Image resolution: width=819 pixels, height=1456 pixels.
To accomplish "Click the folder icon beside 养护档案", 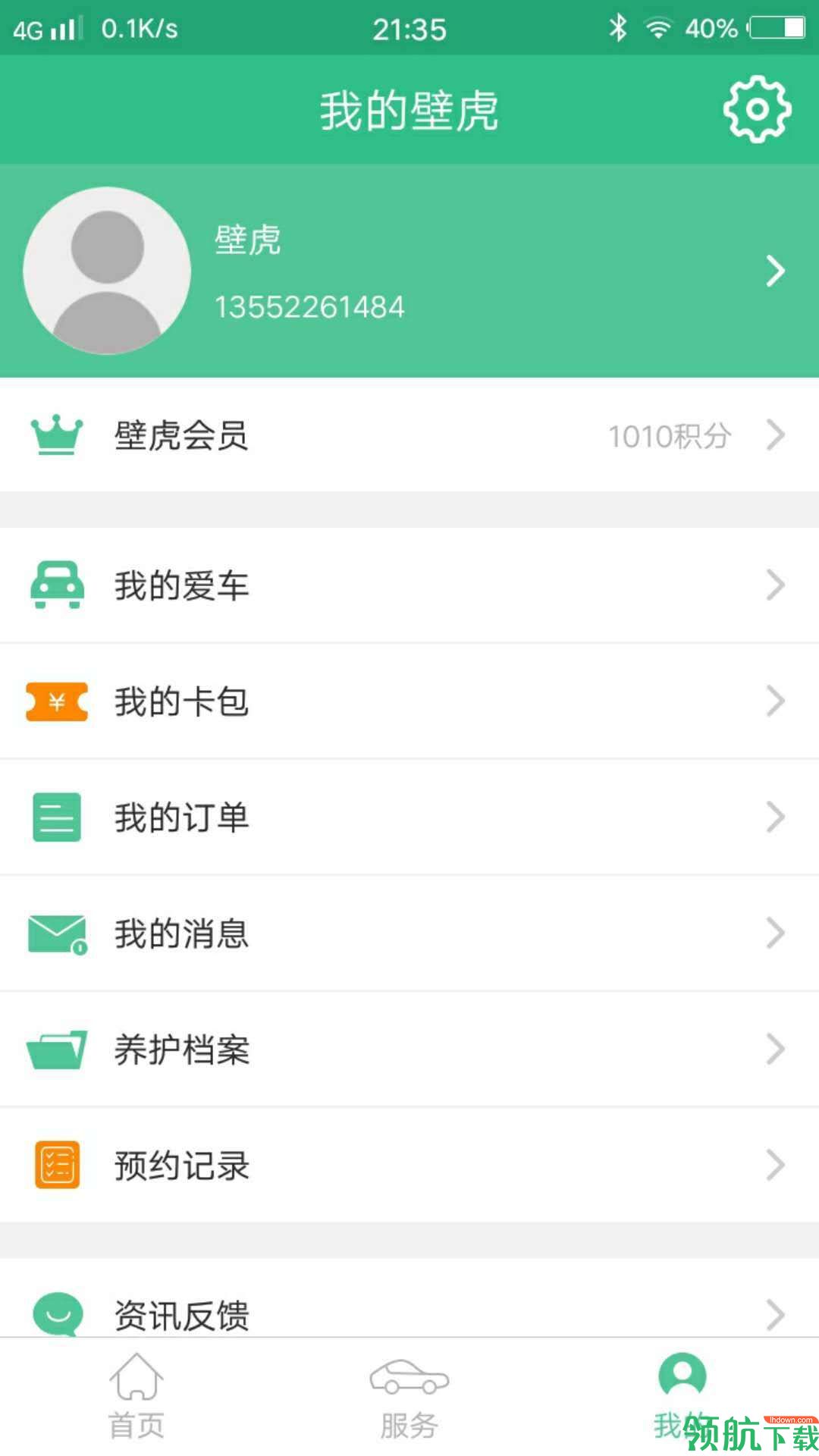I will (x=57, y=1050).
